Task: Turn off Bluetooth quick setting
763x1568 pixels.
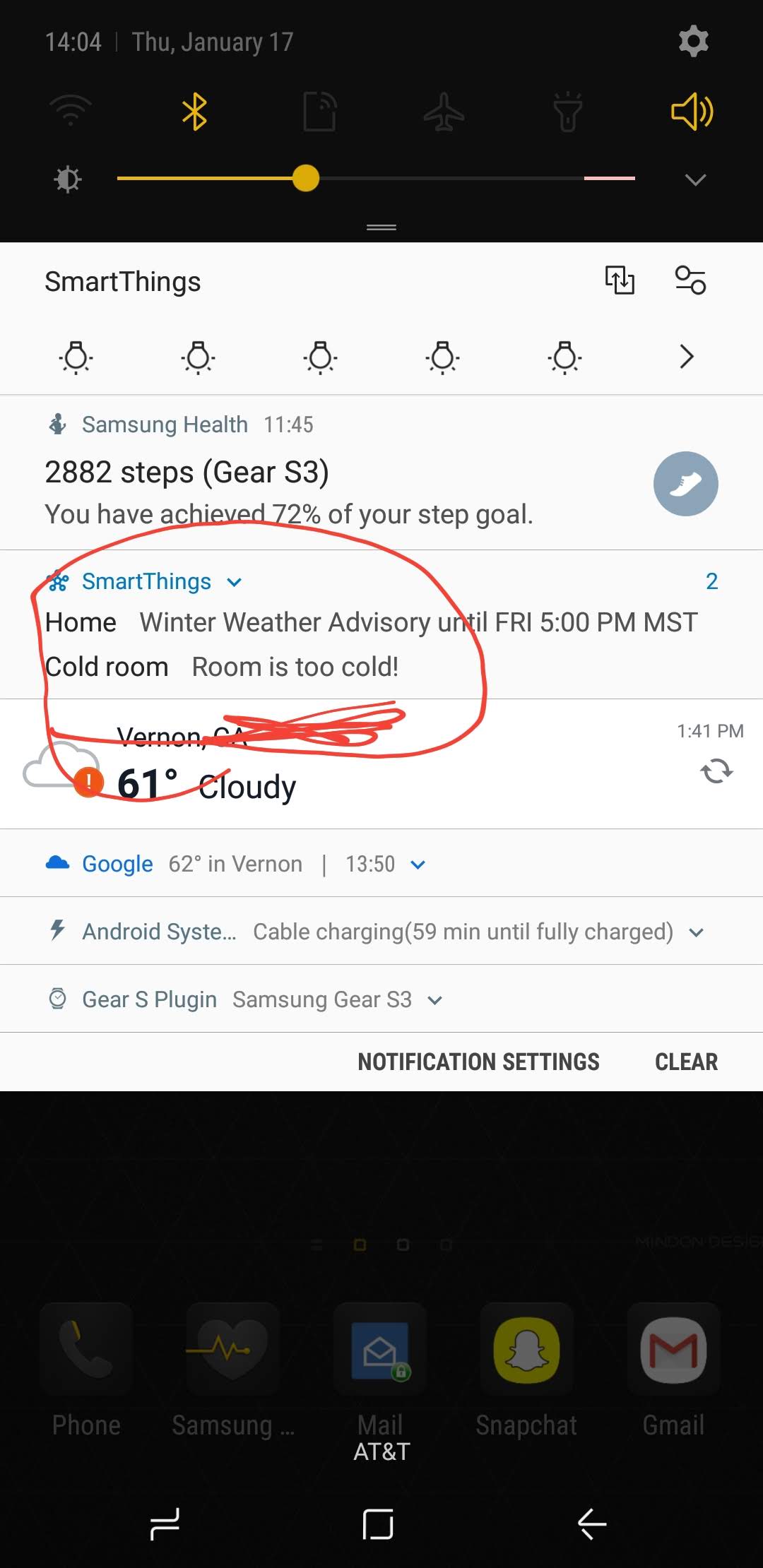Action: tap(194, 112)
